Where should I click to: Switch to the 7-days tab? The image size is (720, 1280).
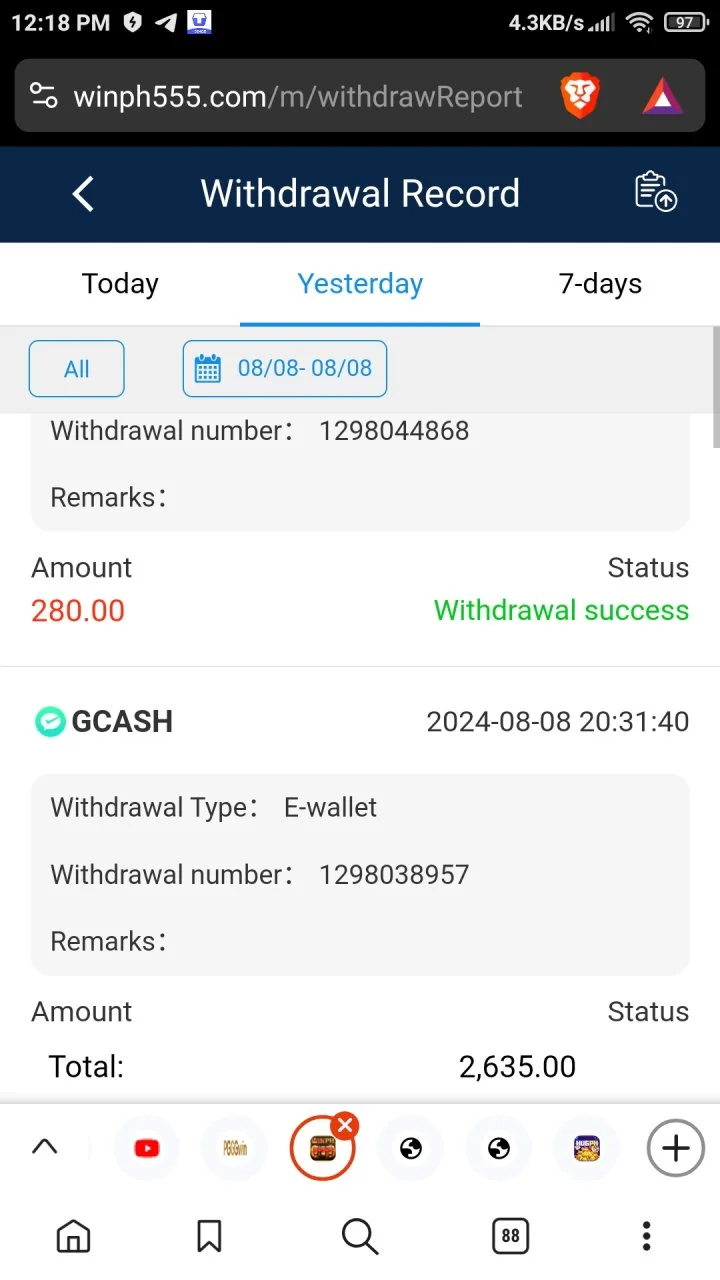pos(600,284)
